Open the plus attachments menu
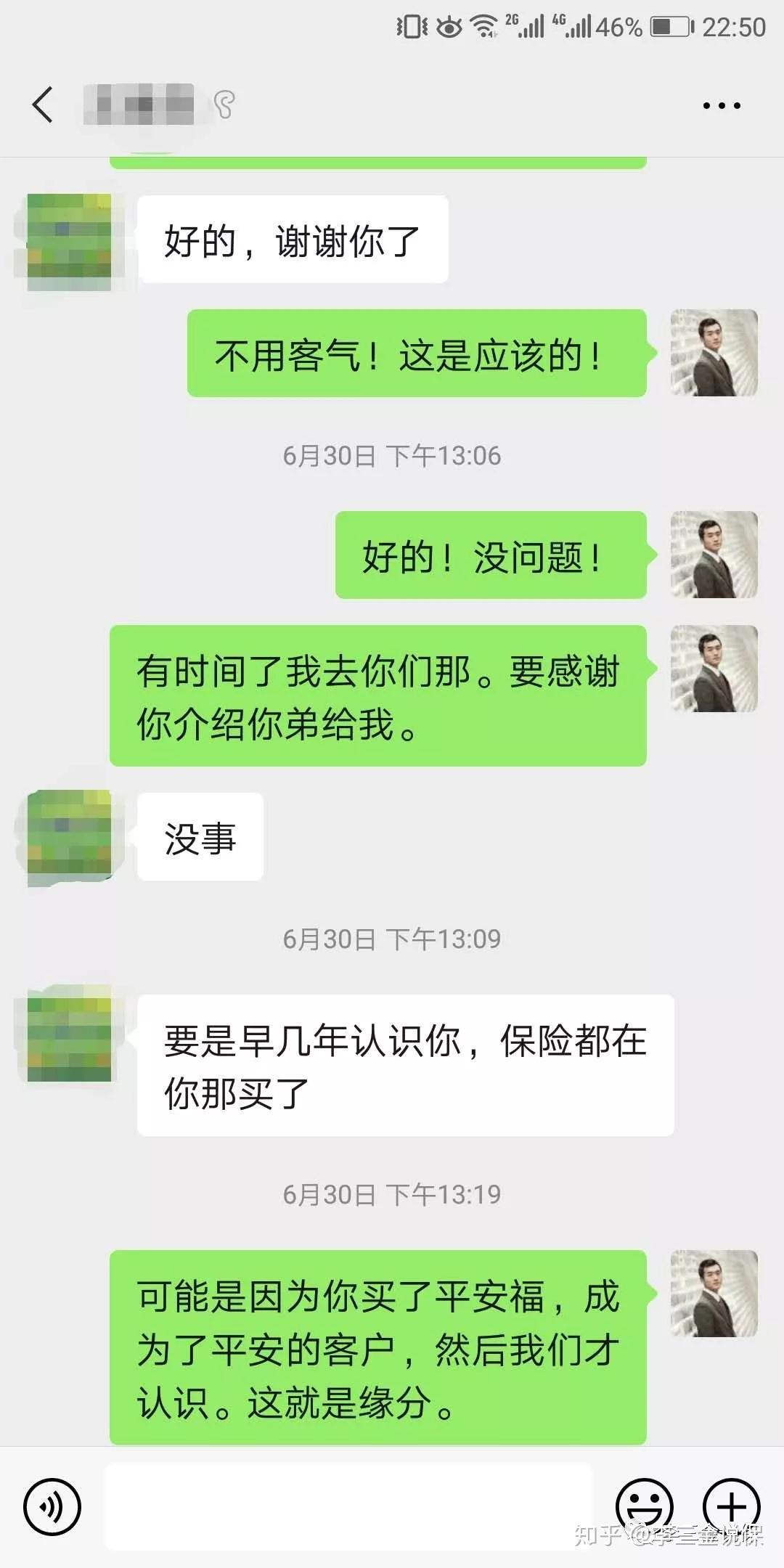This screenshot has width=784, height=1568. (731, 1506)
